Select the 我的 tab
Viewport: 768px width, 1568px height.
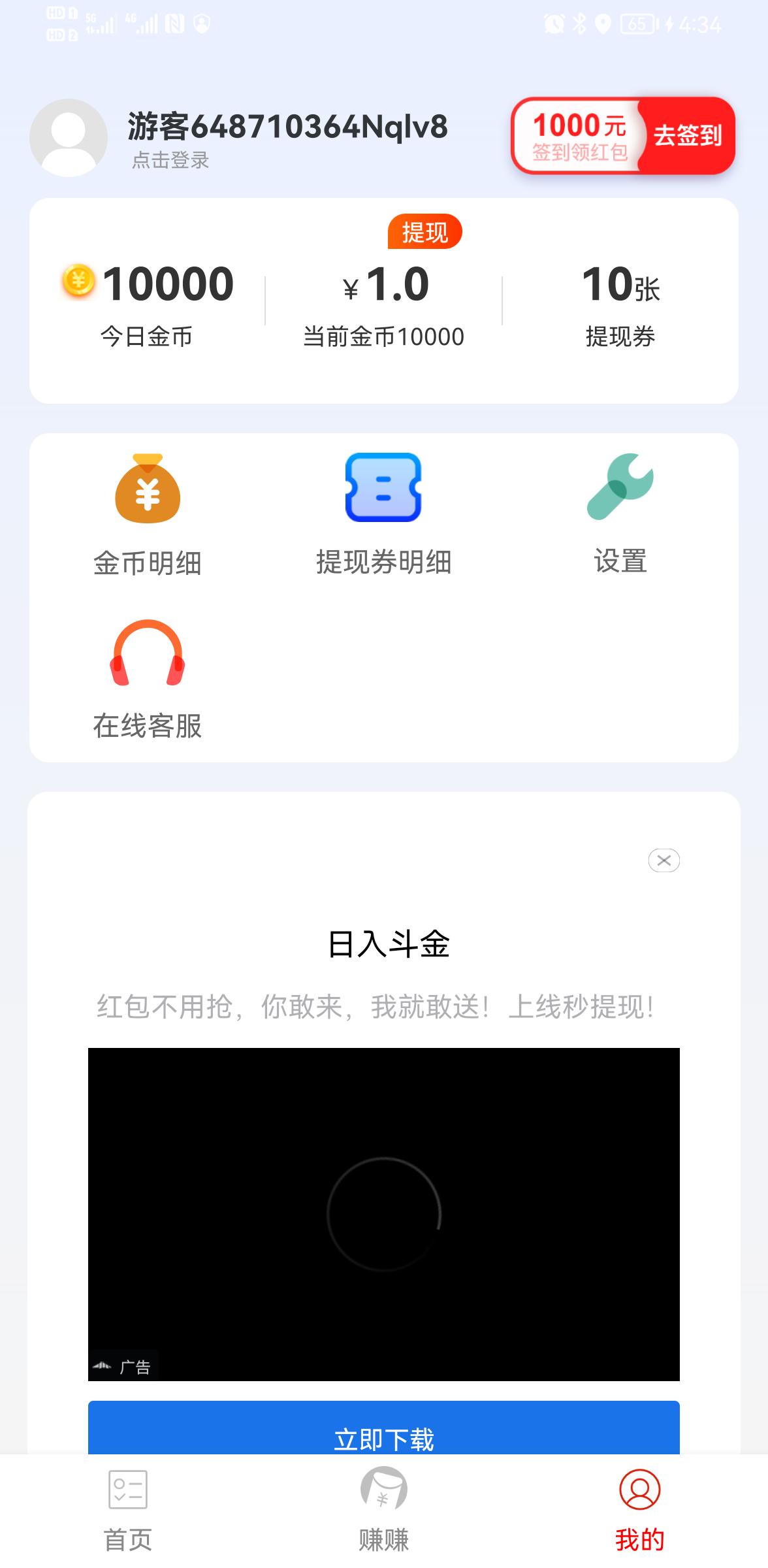tap(639, 1511)
